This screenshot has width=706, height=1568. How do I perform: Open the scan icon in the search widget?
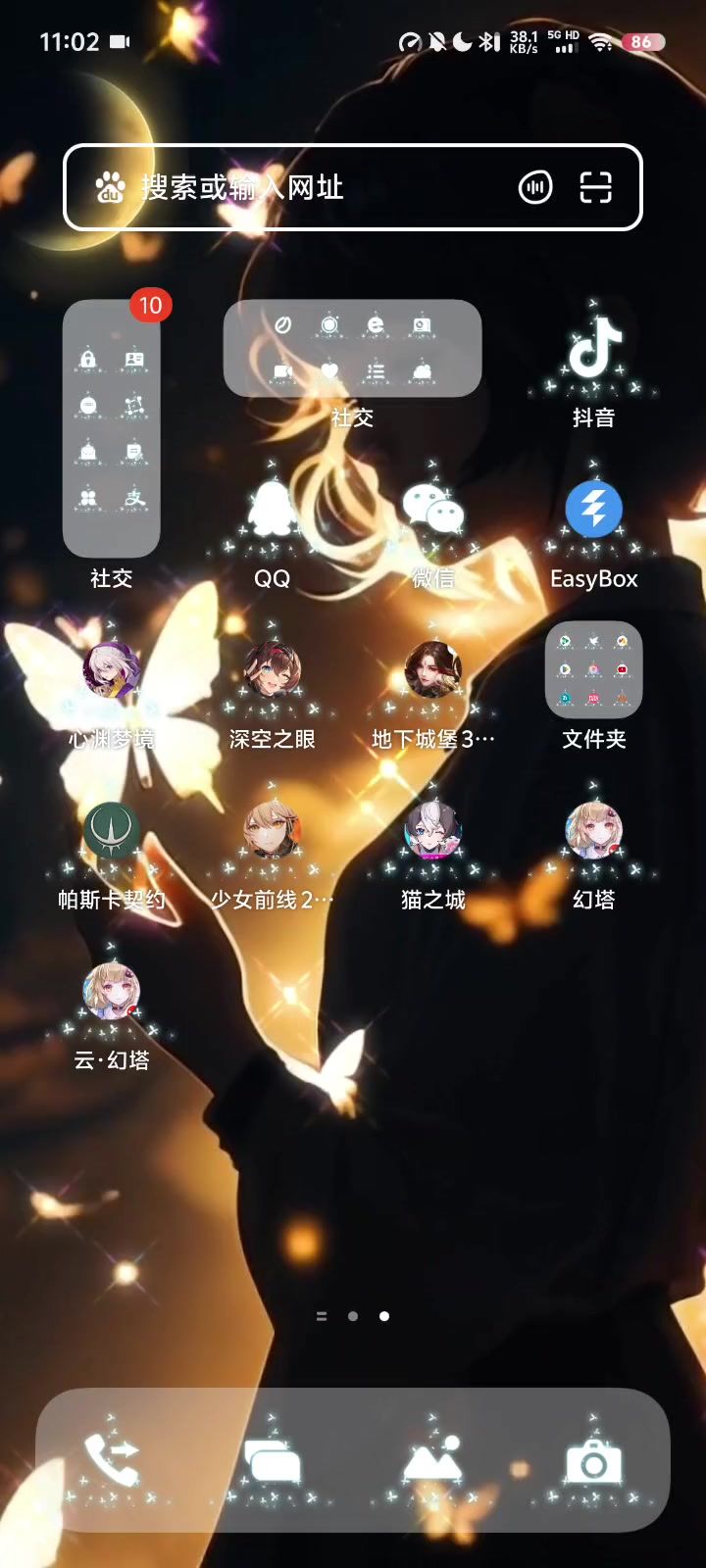595,187
